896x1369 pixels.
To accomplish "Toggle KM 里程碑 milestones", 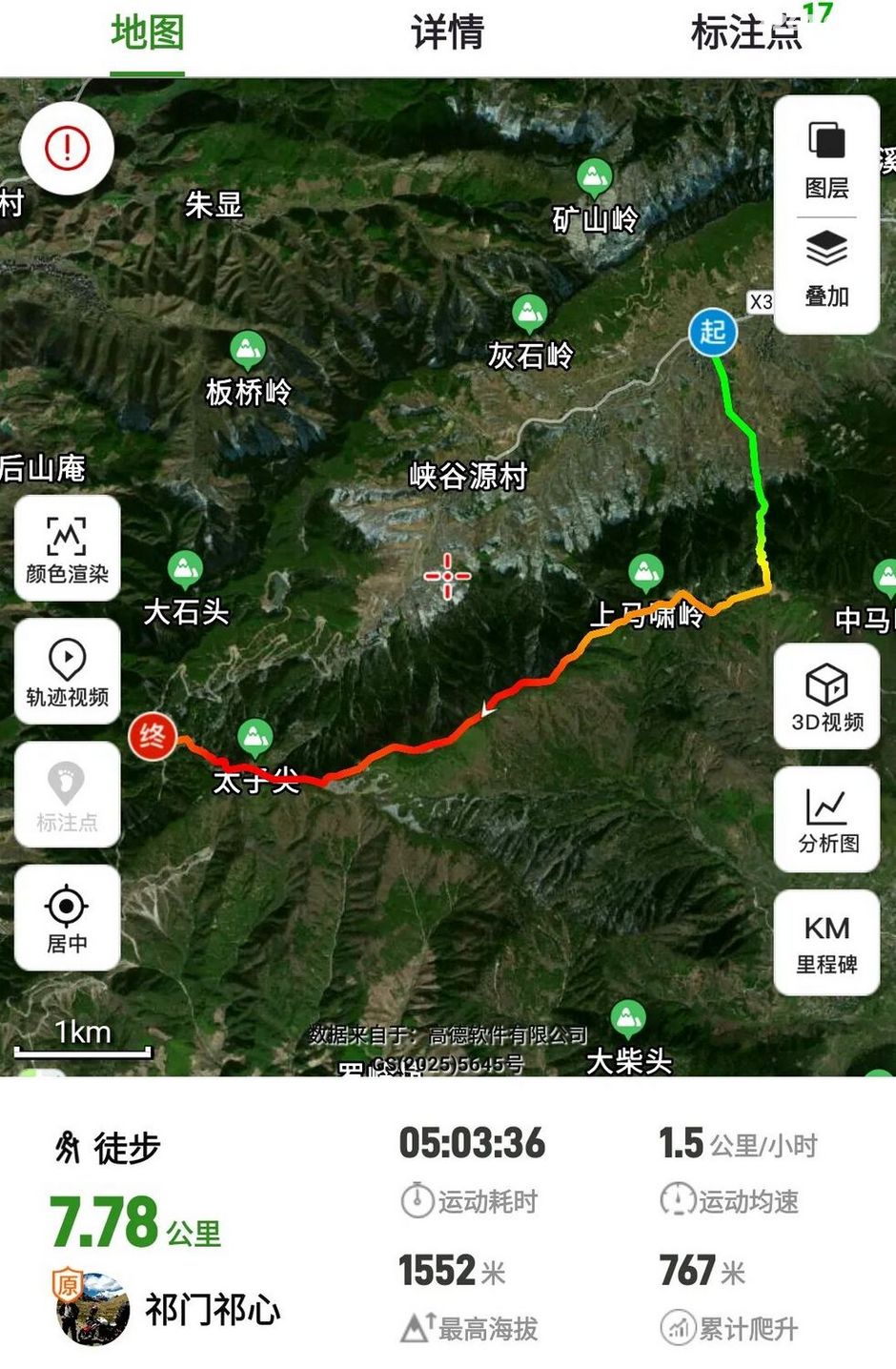I will 826,942.
